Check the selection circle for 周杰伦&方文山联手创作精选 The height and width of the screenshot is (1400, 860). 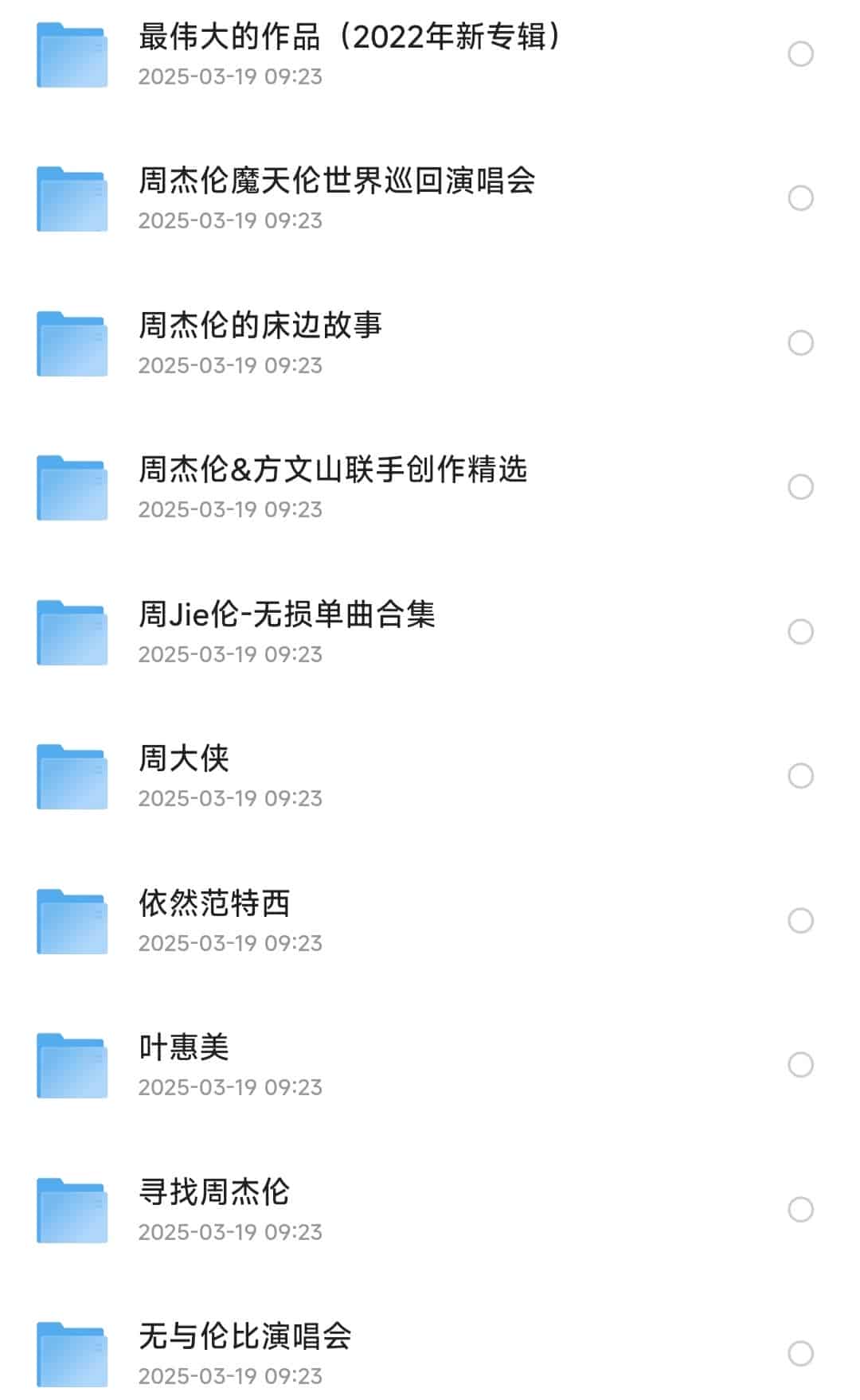(800, 487)
